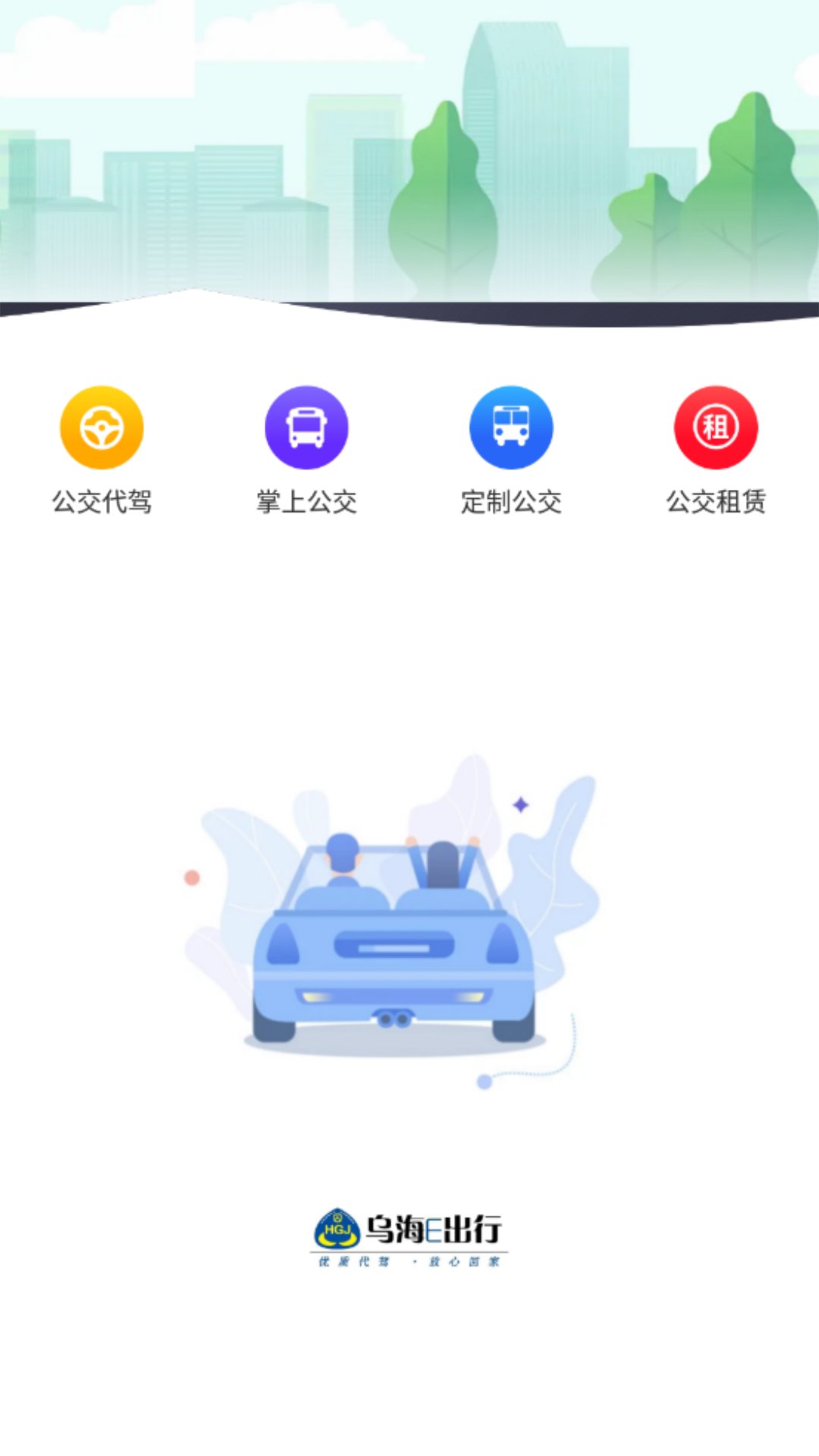Click the 公交代驾 text label
This screenshot has width=819, height=1456.
(102, 500)
